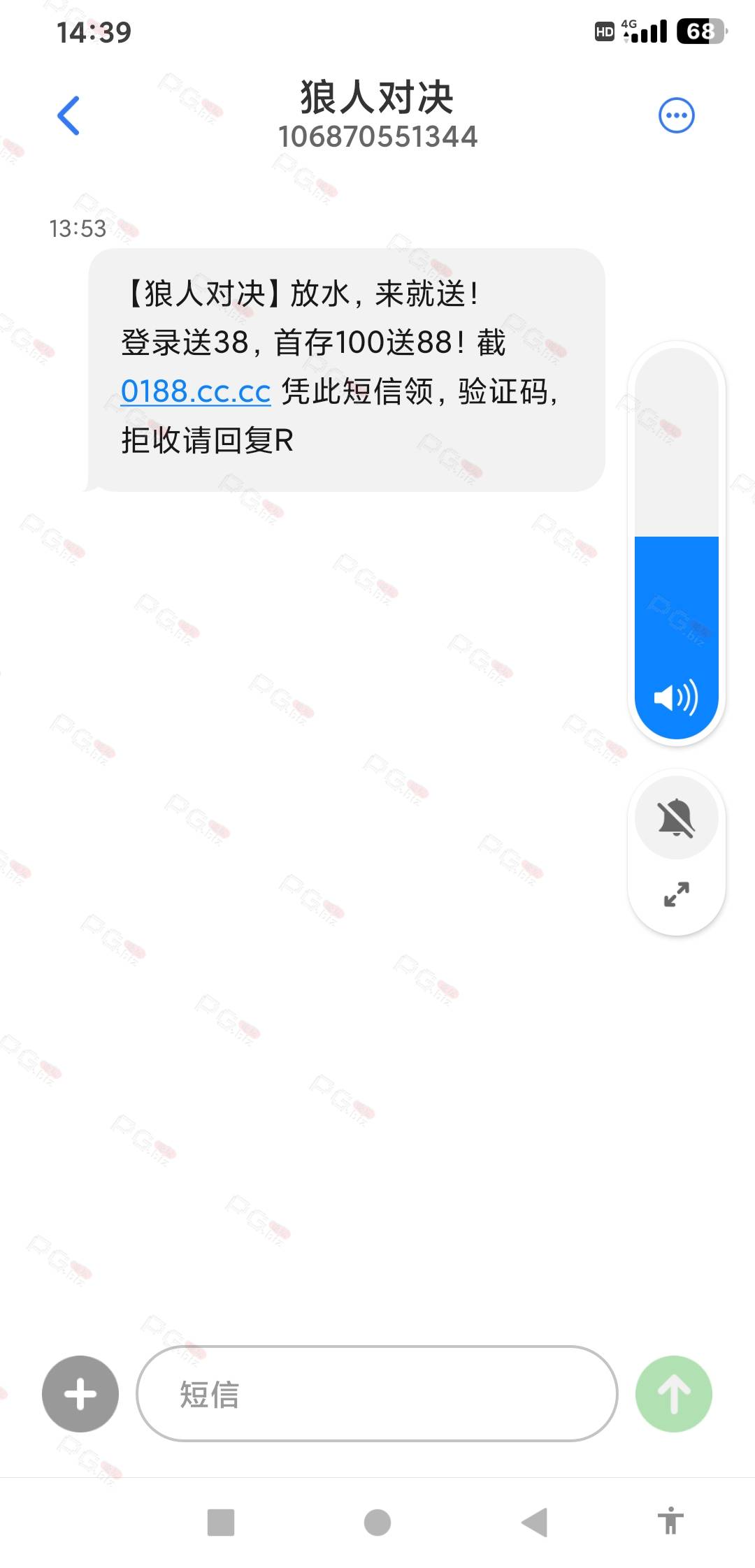Send the message with the arrow button
755x1568 pixels.
[674, 1394]
